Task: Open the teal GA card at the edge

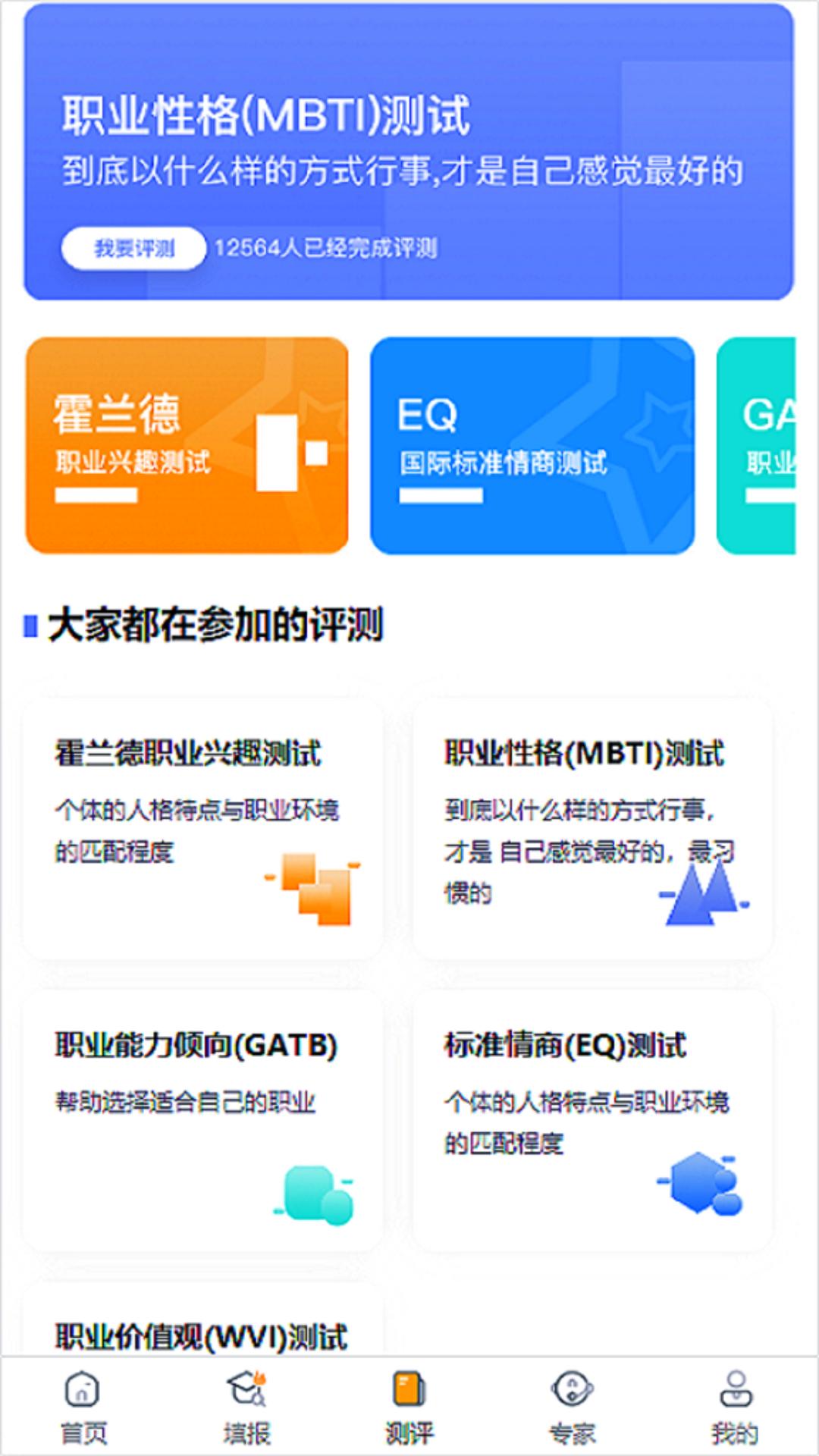Action: coord(756,445)
